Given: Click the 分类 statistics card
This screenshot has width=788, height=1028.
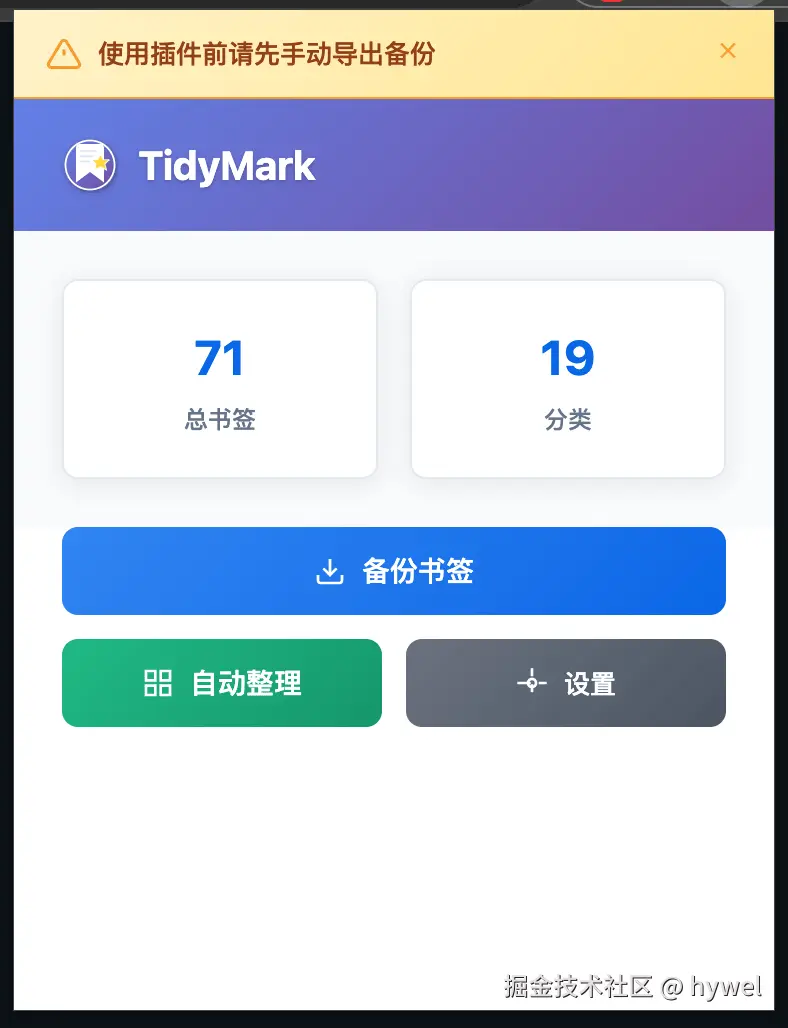Looking at the screenshot, I should (x=567, y=378).
